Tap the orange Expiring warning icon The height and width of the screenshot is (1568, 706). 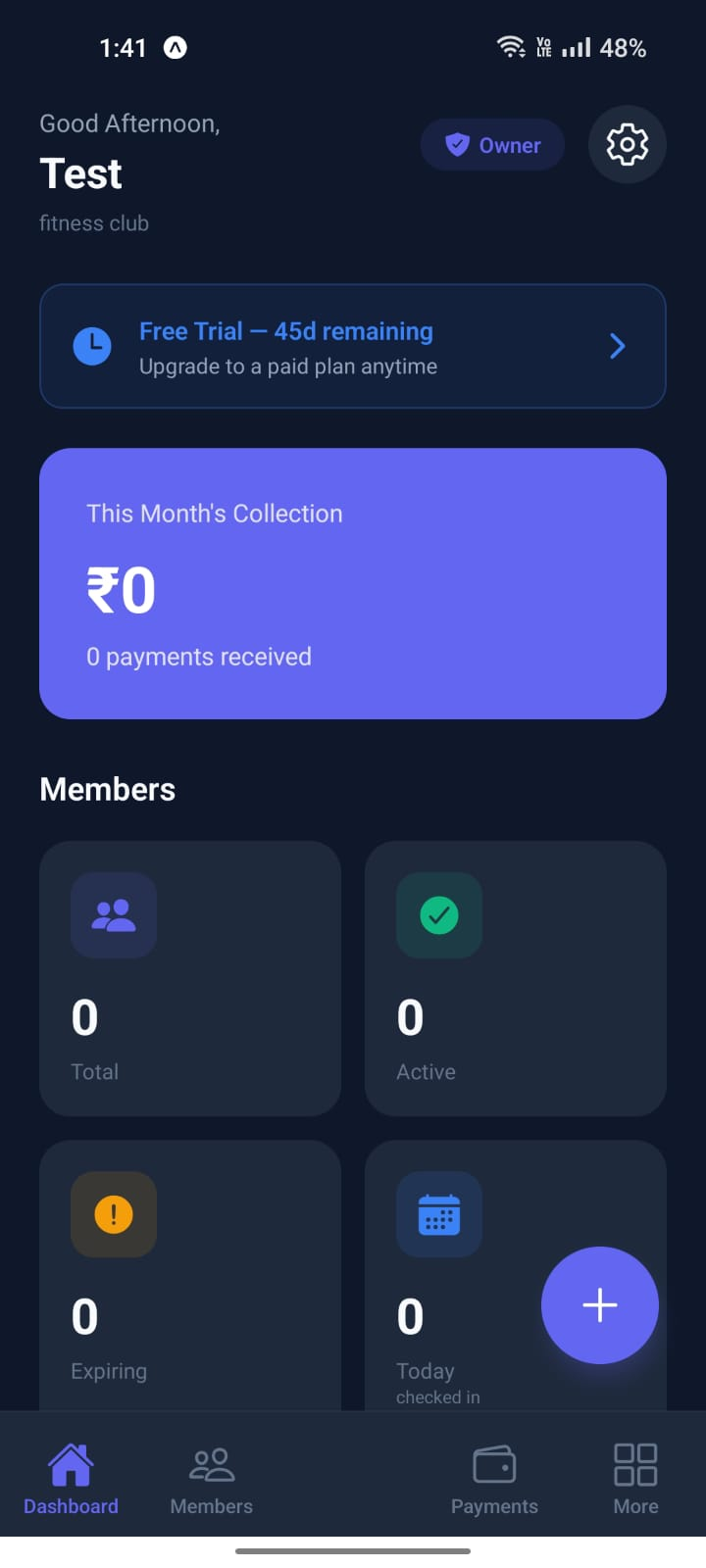(113, 1214)
